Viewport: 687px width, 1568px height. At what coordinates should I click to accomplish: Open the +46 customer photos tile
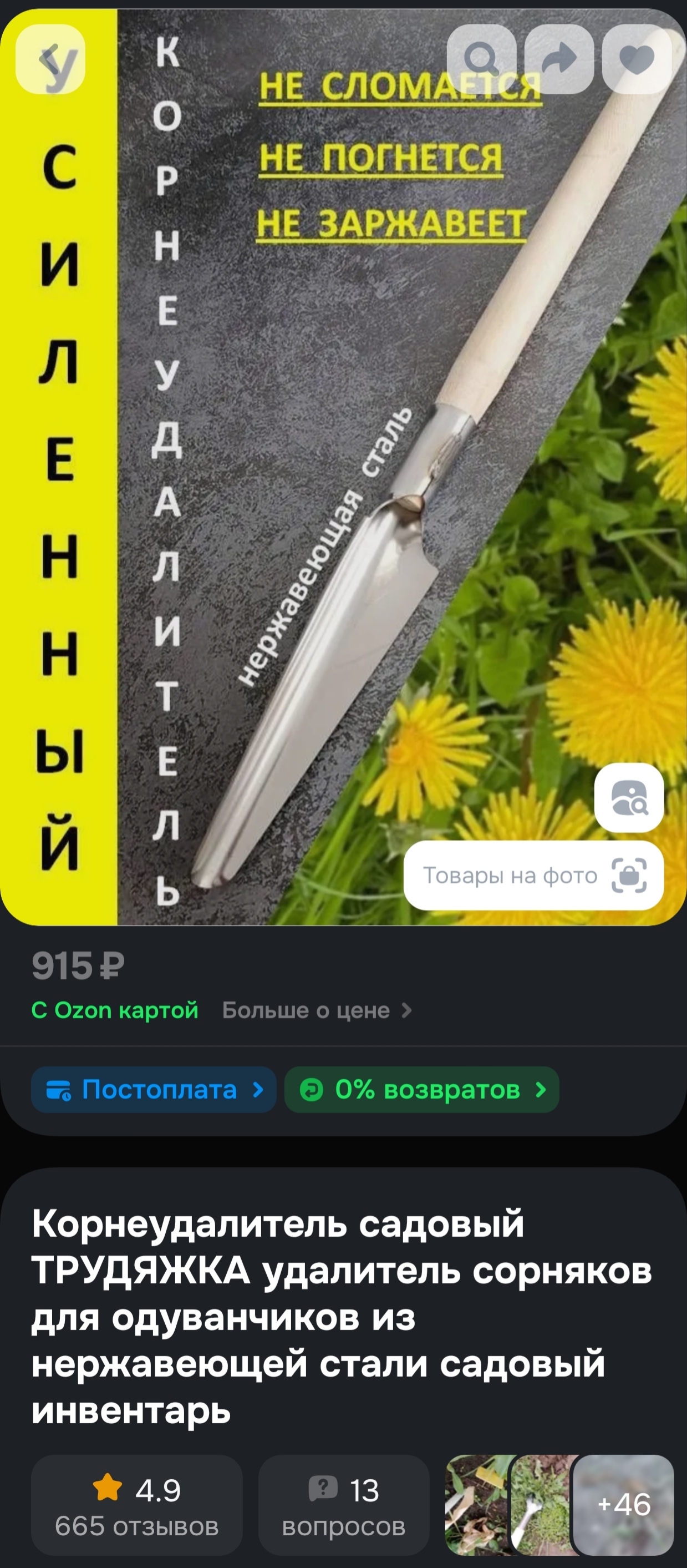[623, 1505]
